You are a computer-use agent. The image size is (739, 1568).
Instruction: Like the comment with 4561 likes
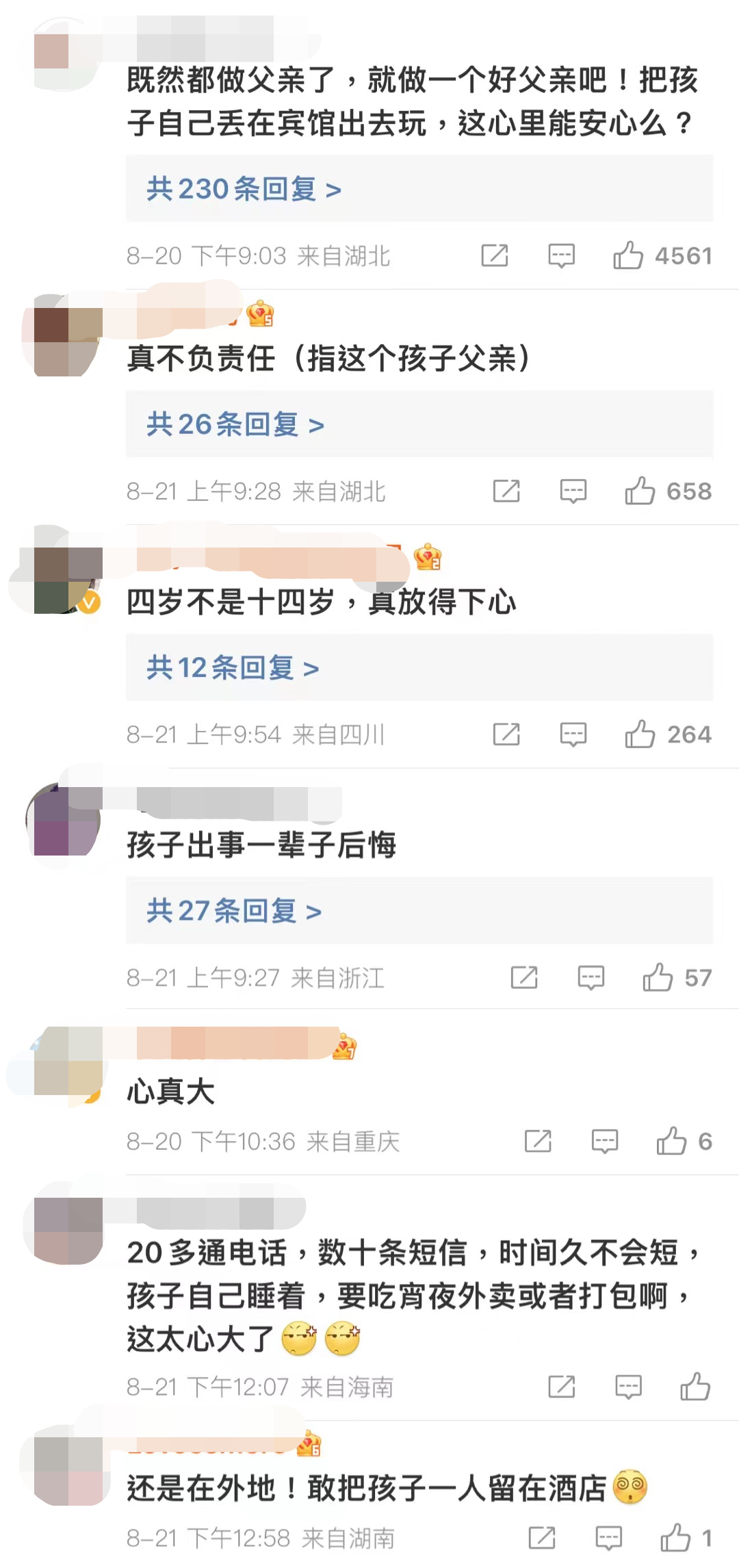point(627,256)
